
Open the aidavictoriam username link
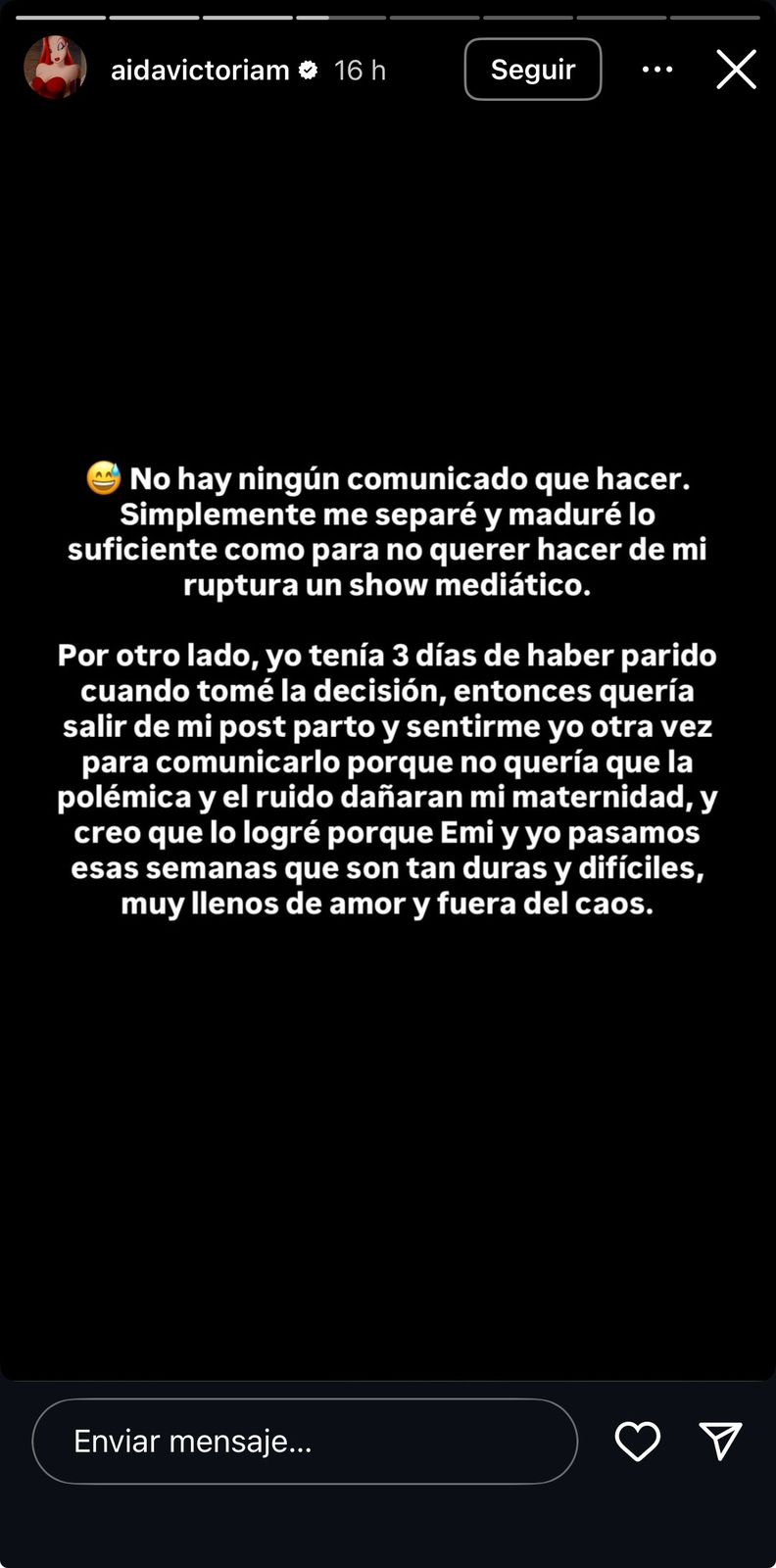[x=201, y=70]
